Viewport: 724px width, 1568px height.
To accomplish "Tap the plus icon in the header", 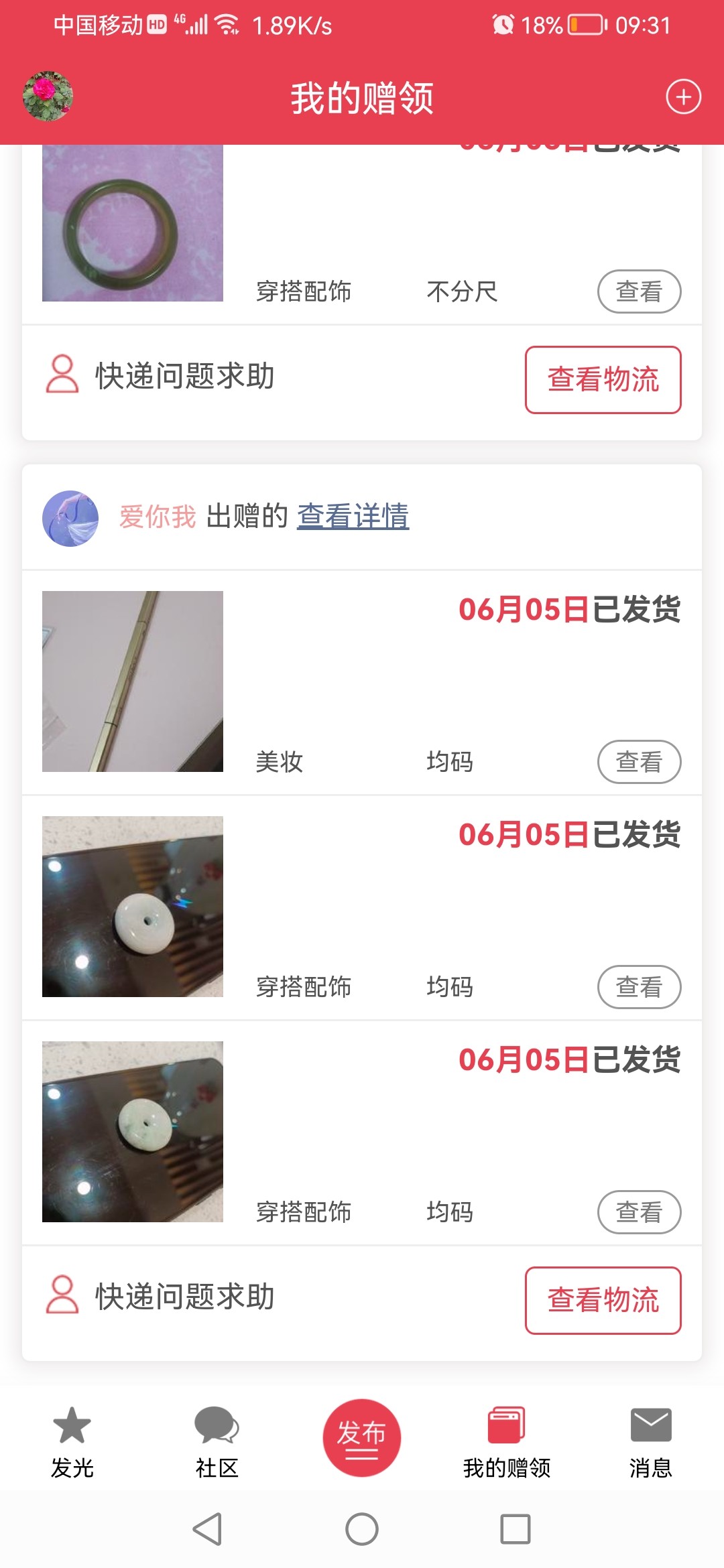I will point(683,97).
